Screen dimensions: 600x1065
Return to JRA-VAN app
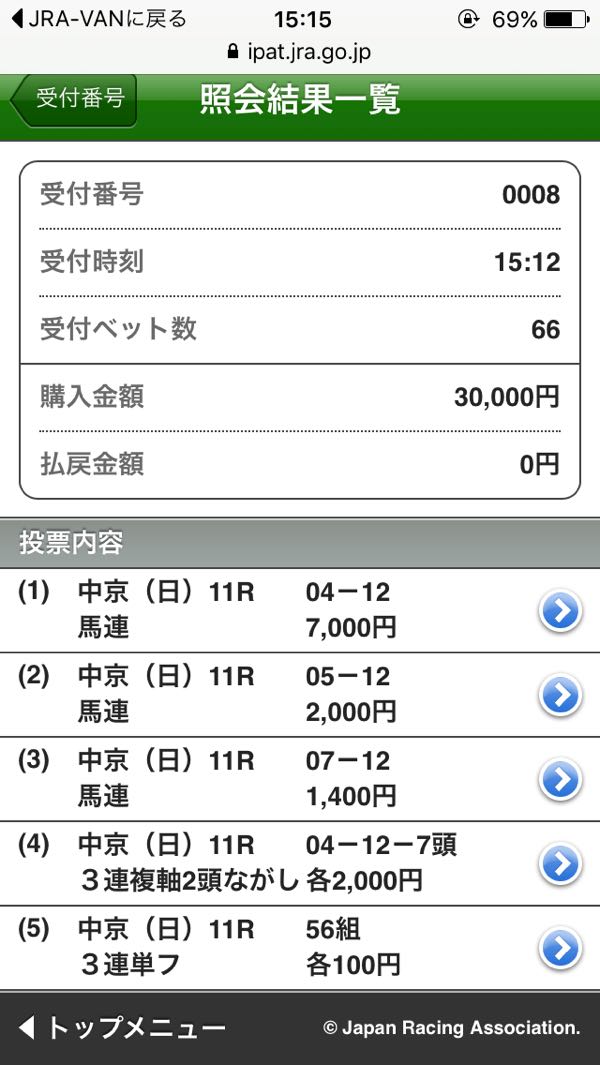point(98,19)
